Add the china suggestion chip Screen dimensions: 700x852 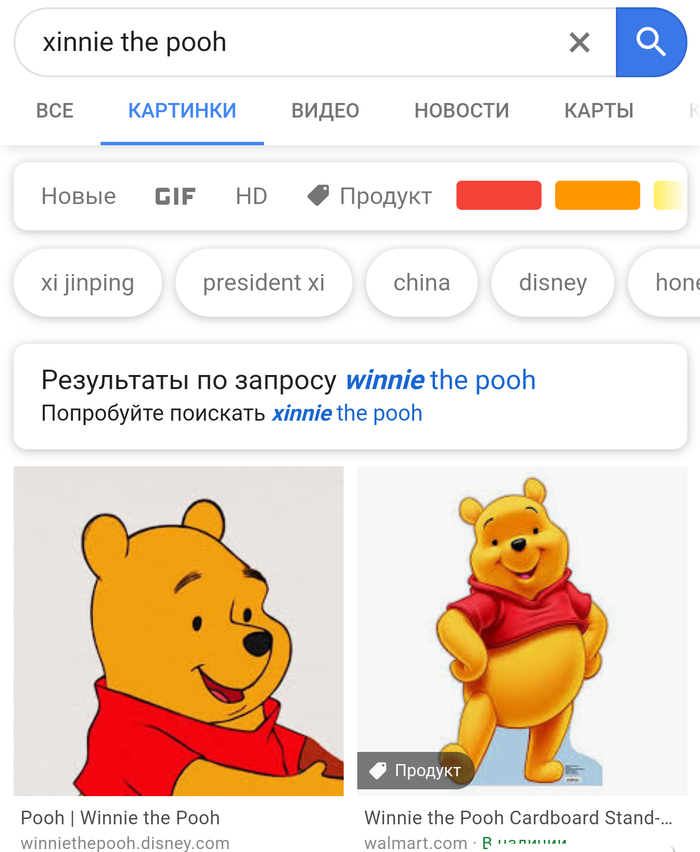pyautogui.click(x=421, y=283)
